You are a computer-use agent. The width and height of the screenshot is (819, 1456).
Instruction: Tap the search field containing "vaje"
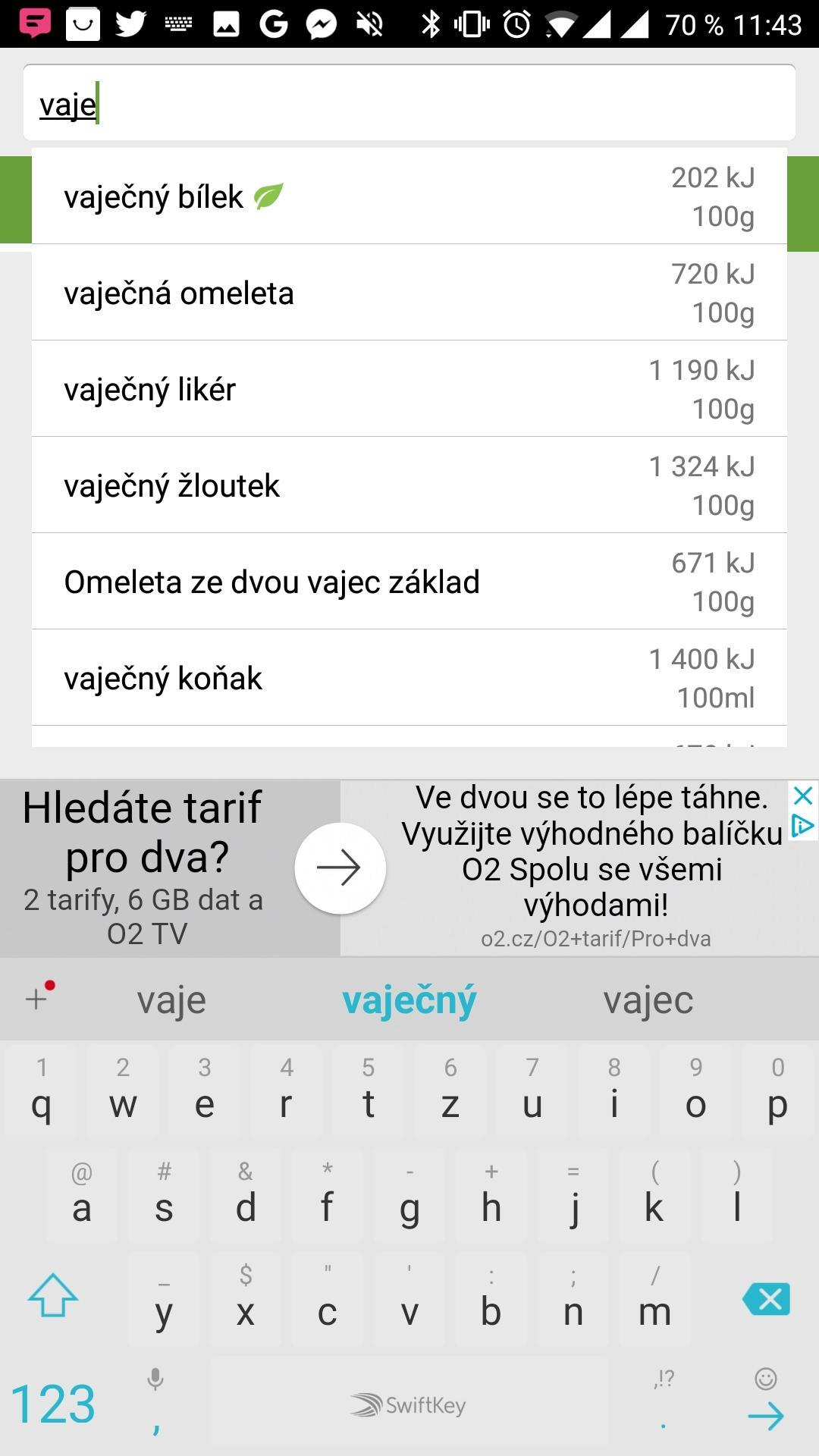click(x=409, y=103)
